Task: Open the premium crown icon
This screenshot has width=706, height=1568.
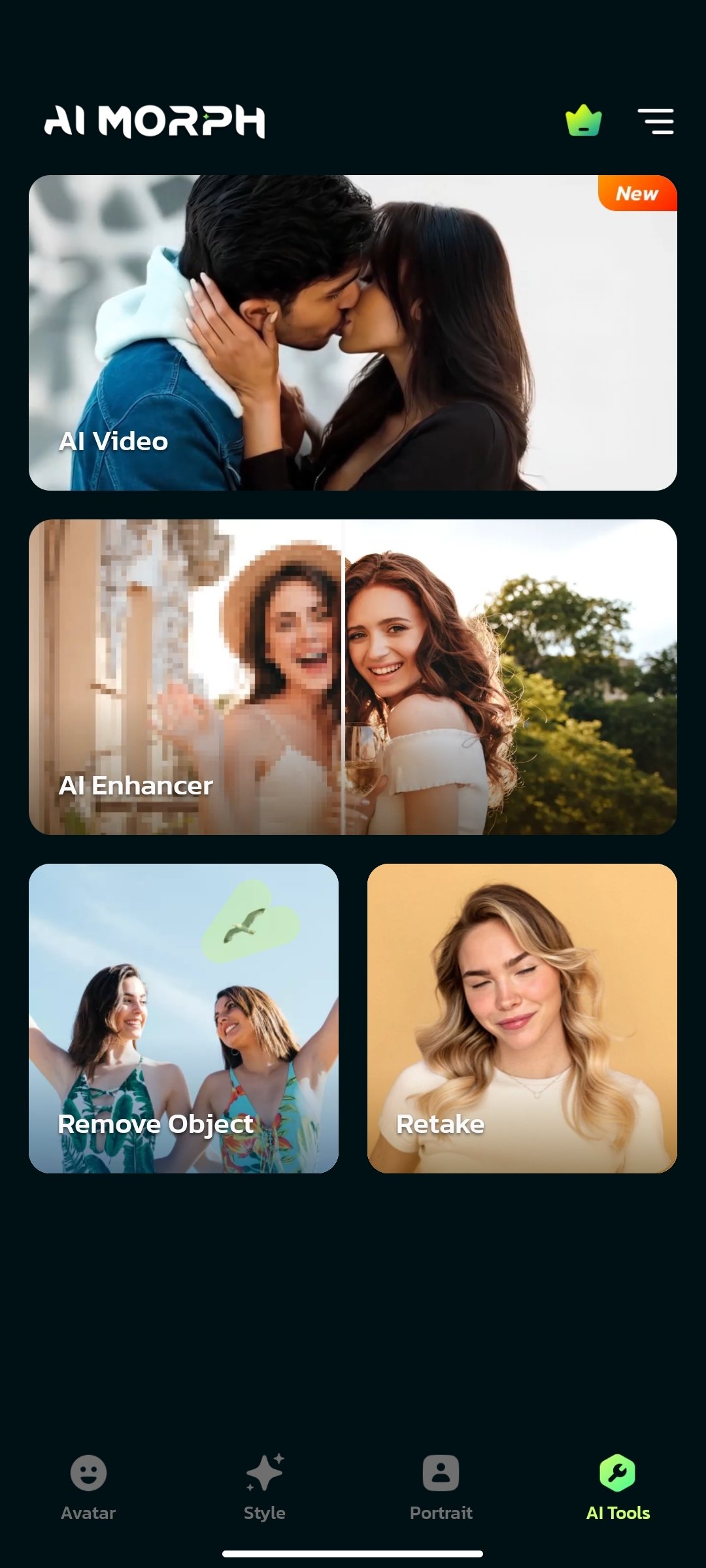Action: click(583, 121)
